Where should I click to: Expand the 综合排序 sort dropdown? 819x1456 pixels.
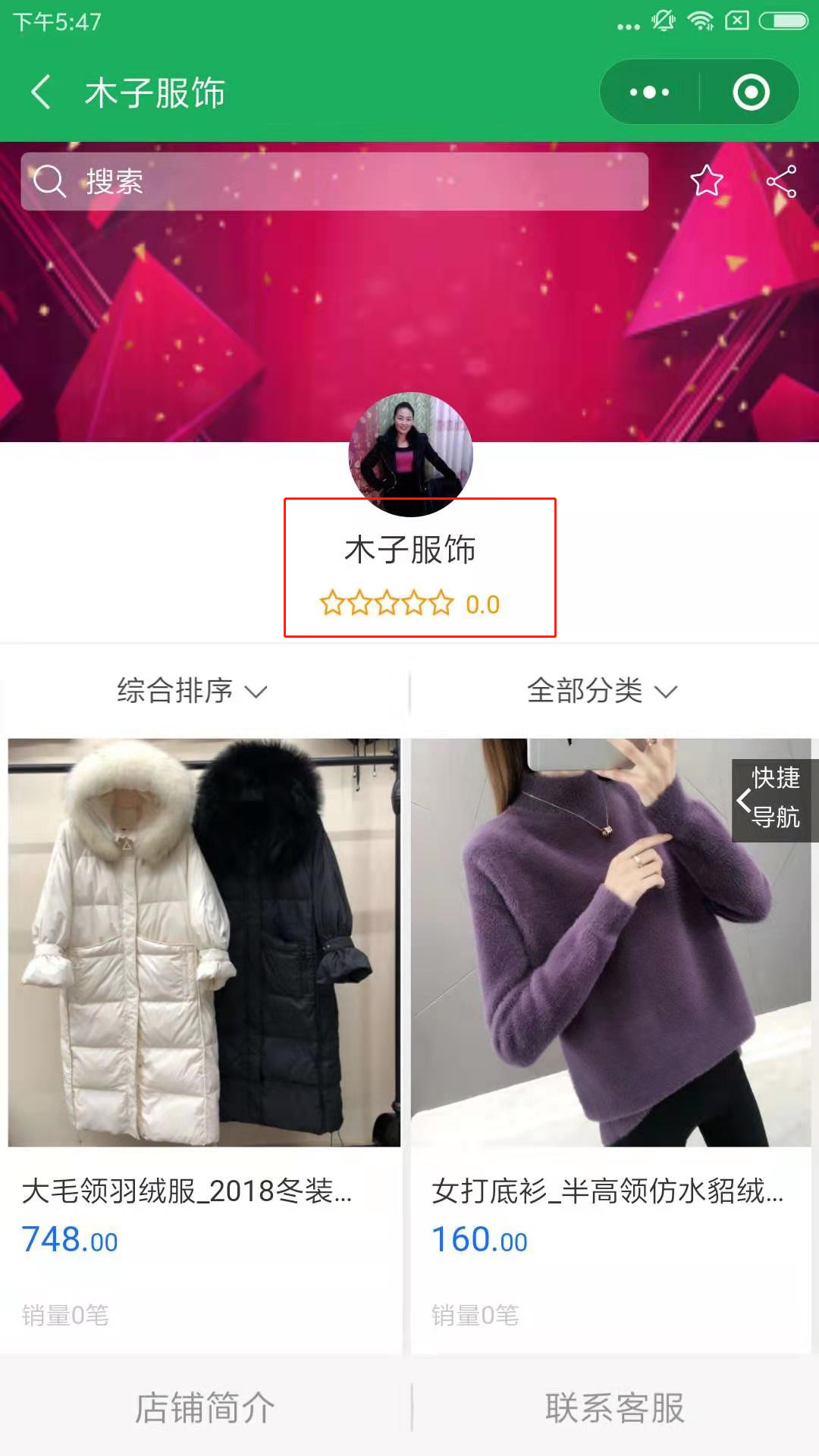coord(193,691)
